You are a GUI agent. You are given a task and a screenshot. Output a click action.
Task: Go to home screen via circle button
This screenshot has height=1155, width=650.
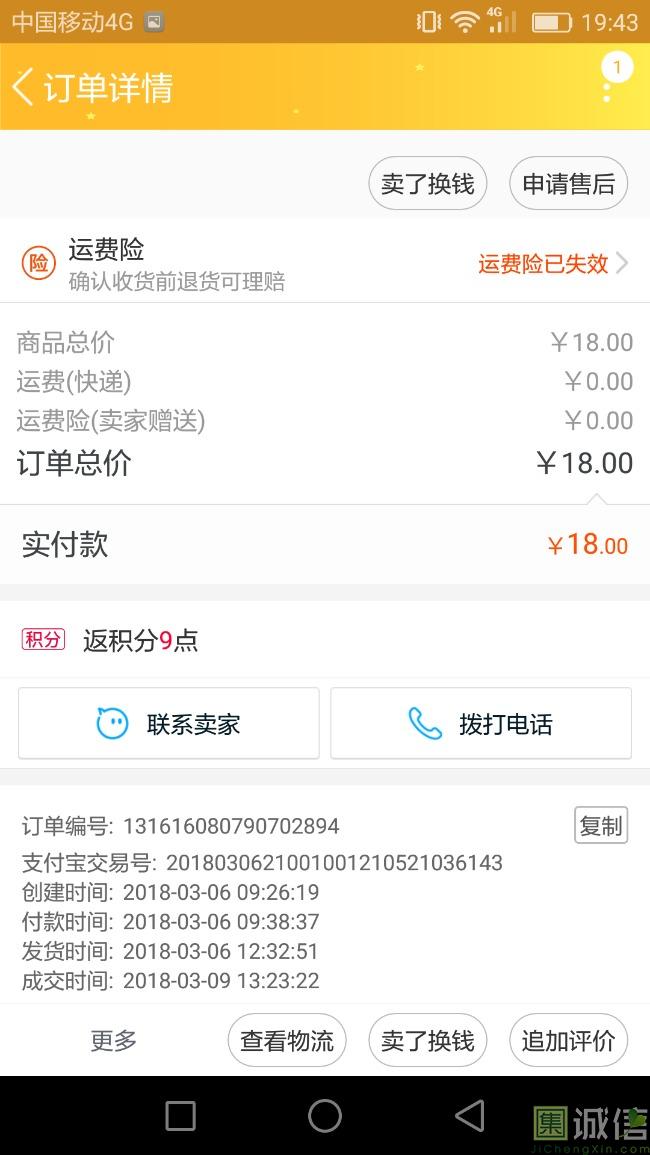325,1116
